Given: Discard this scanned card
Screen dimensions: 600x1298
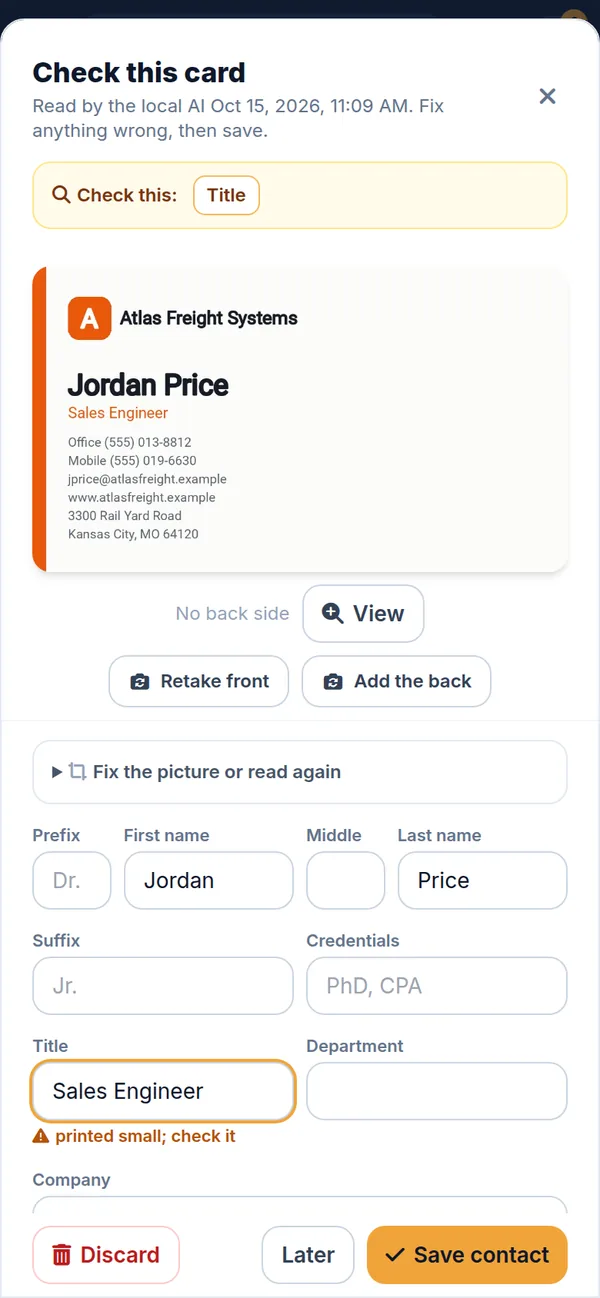Looking at the screenshot, I should pos(106,1255).
